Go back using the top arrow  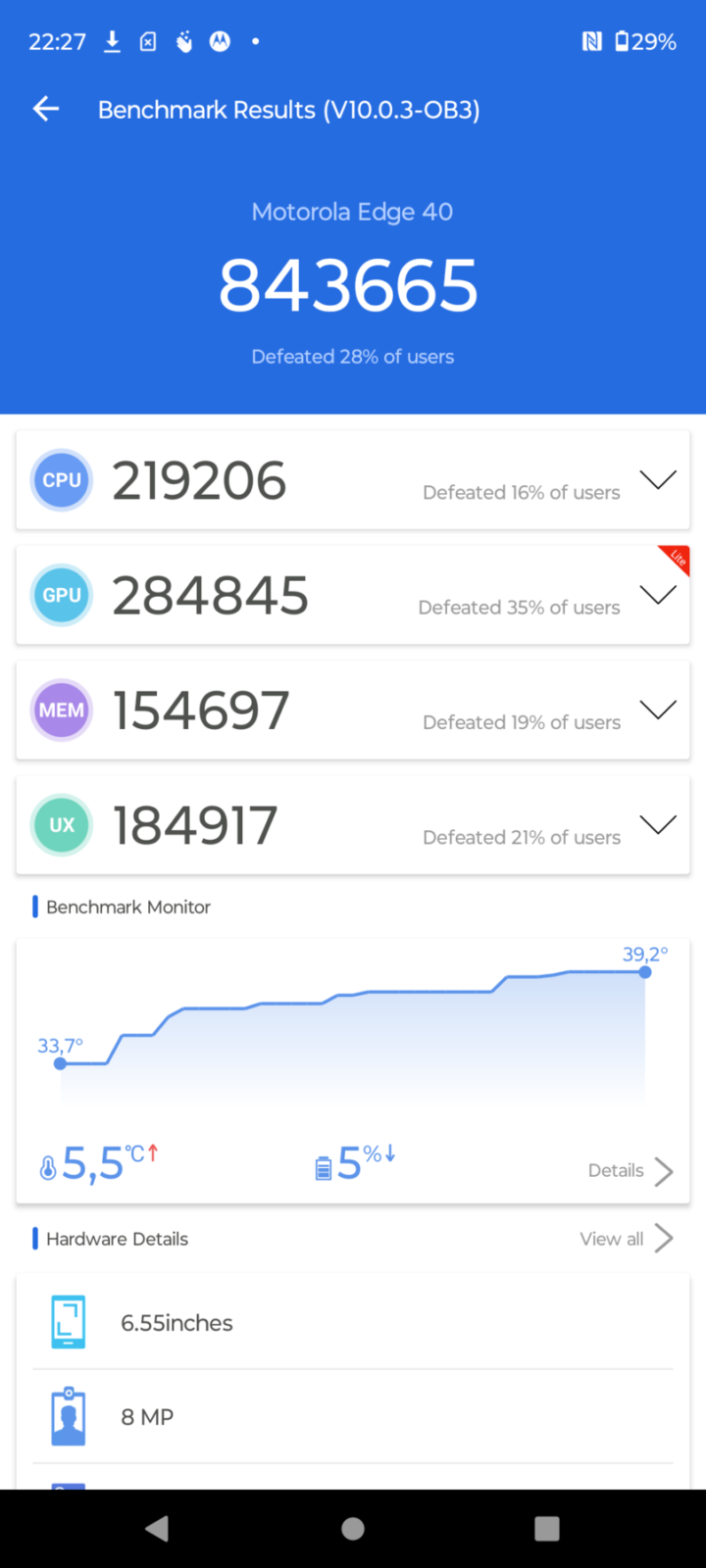pos(46,109)
